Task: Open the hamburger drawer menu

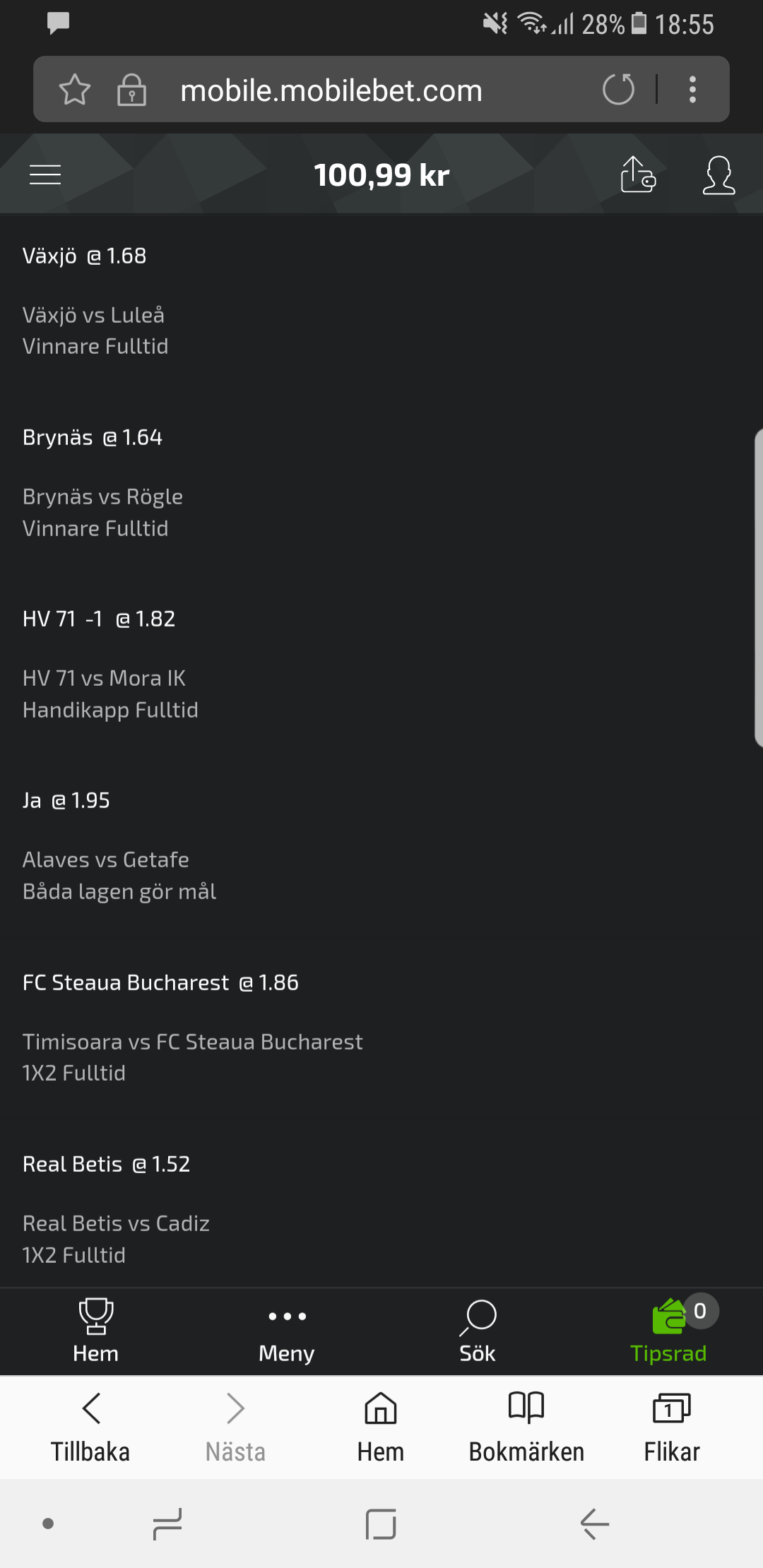Action: tap(45, 174)
